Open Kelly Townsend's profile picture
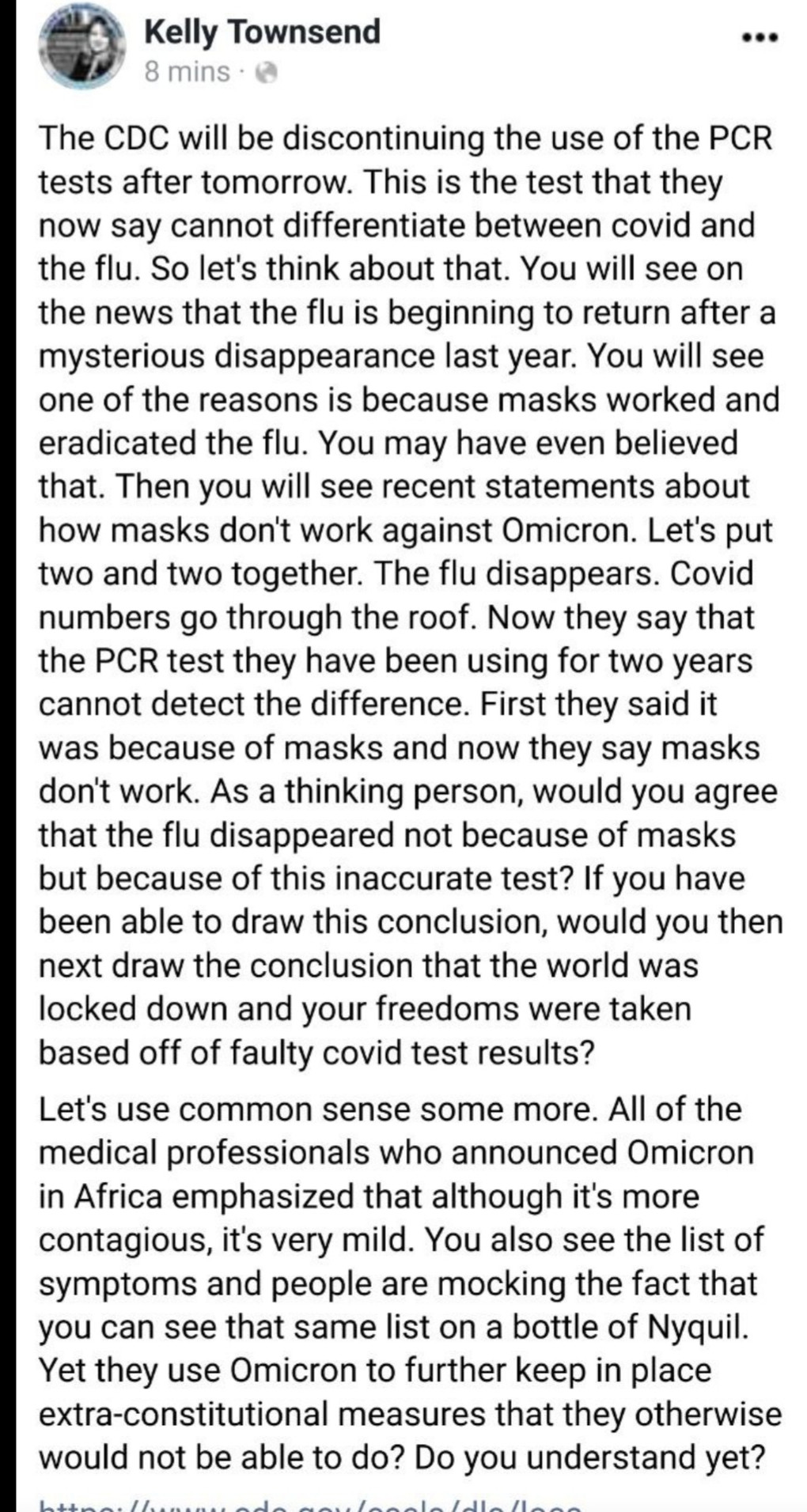 click(82, 47)
